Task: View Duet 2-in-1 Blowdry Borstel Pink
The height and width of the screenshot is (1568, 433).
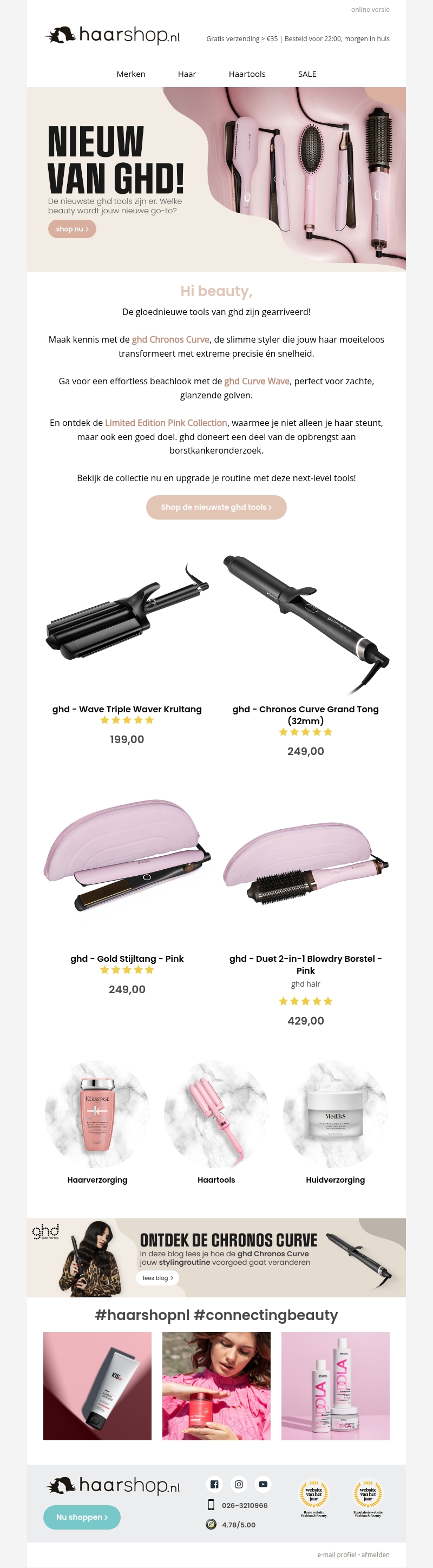Action: pyautogui.click(x=305, y=963)
